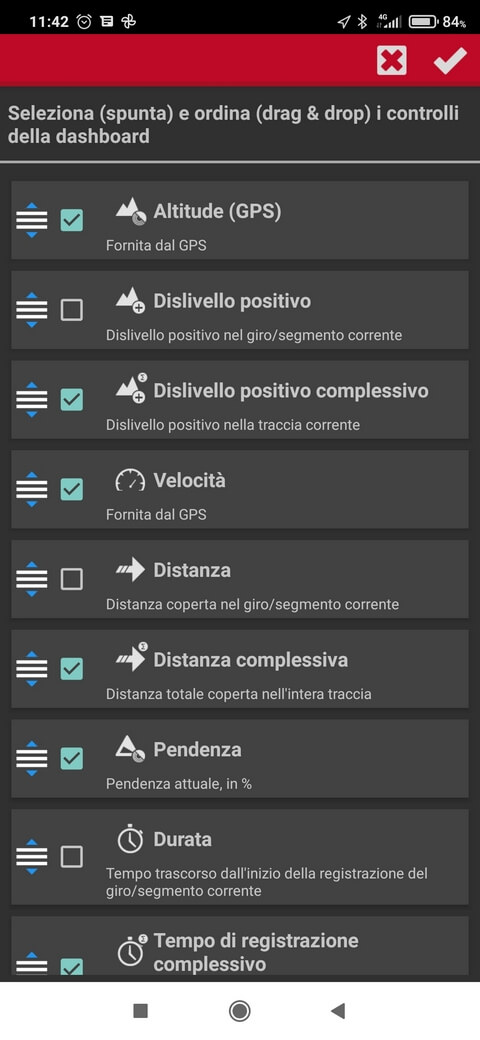Screen dimensions: 480x1040
Task: Enable the Dislivello positivo checkbox
Action: coord(72,310)
